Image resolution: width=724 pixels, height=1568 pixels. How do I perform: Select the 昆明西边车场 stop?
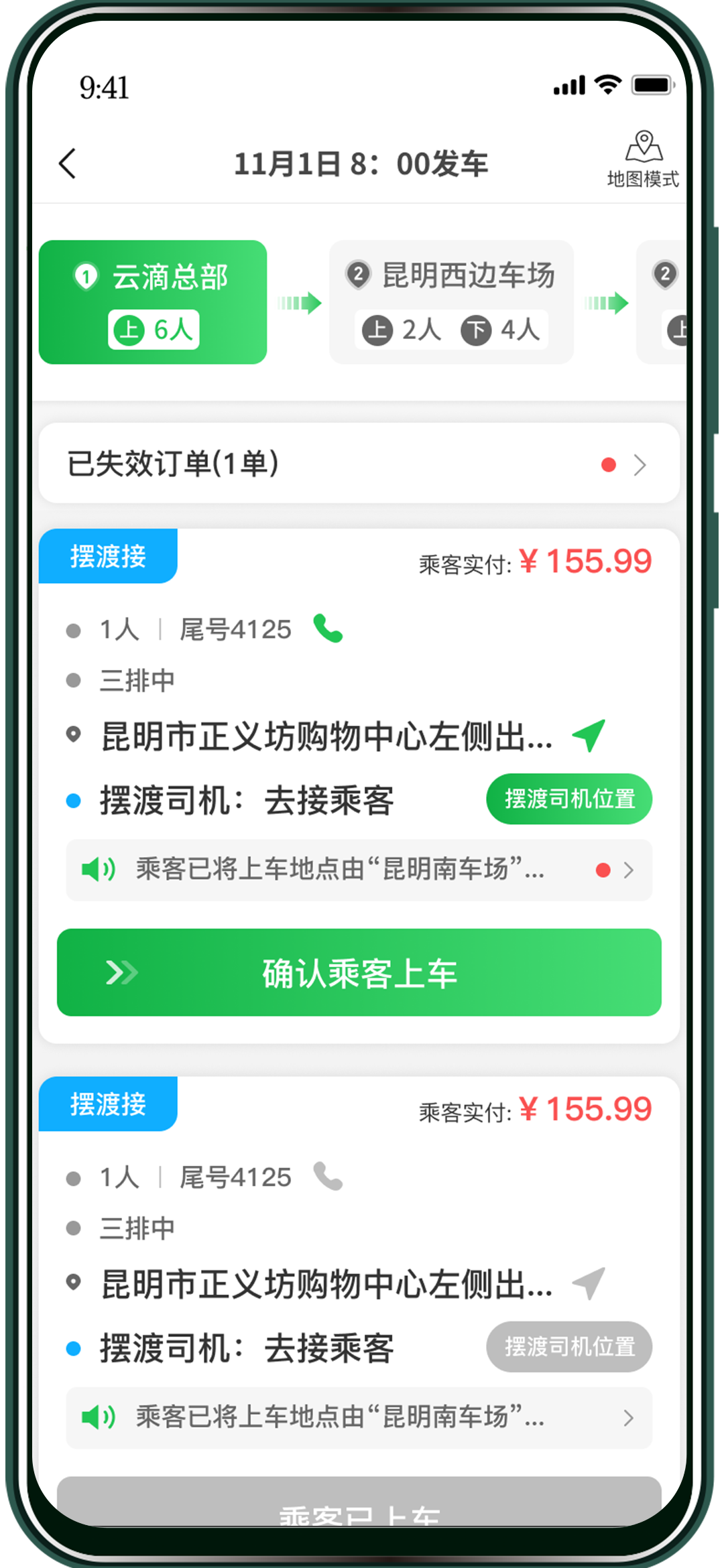coord(451,302)
